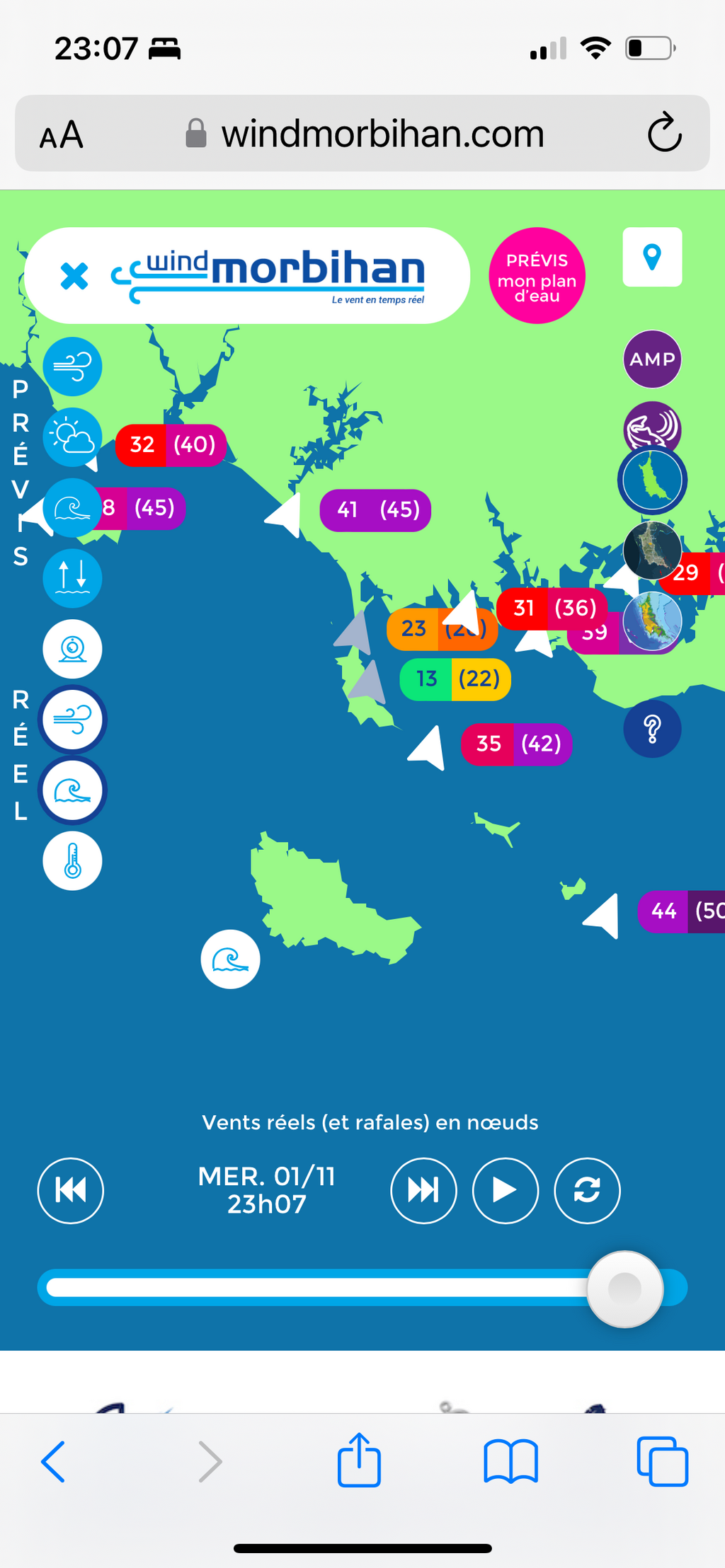Open the Safari tabs overview
The width and height of the screenshot is (725, 1568).
[663, 1461]
